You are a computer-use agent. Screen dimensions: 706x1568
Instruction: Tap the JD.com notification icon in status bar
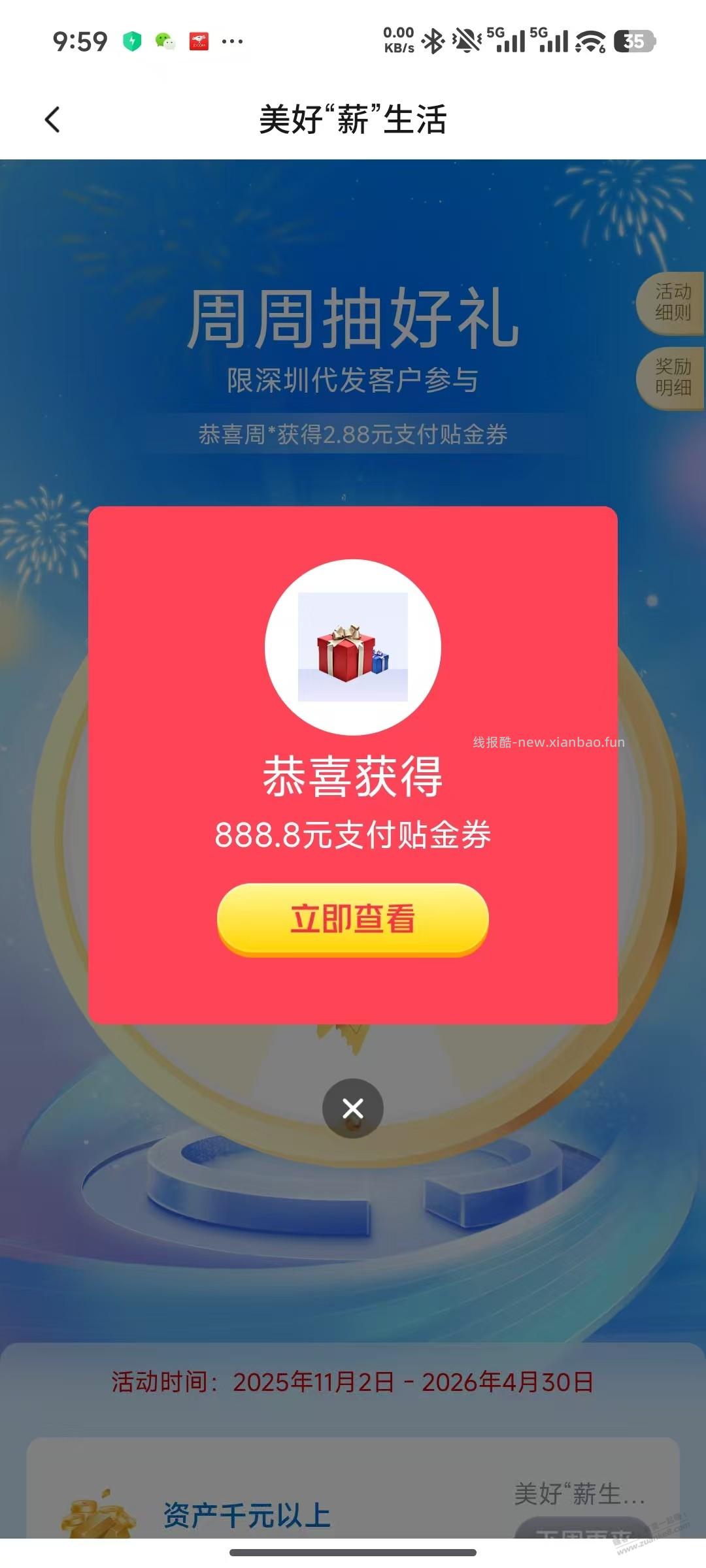coord(199,41)
